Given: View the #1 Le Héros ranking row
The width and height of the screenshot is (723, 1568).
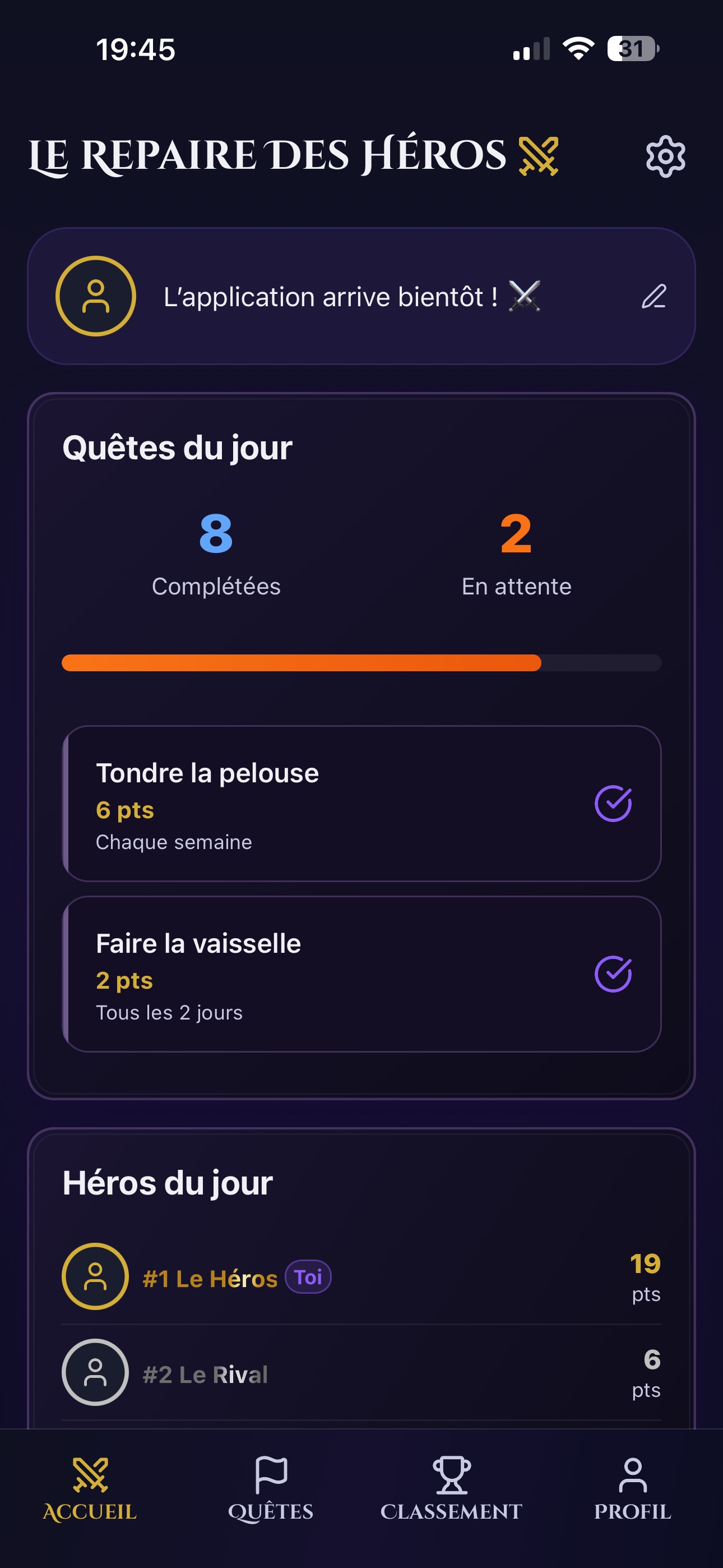Looking at the screenshot, I should point(361,1276).
